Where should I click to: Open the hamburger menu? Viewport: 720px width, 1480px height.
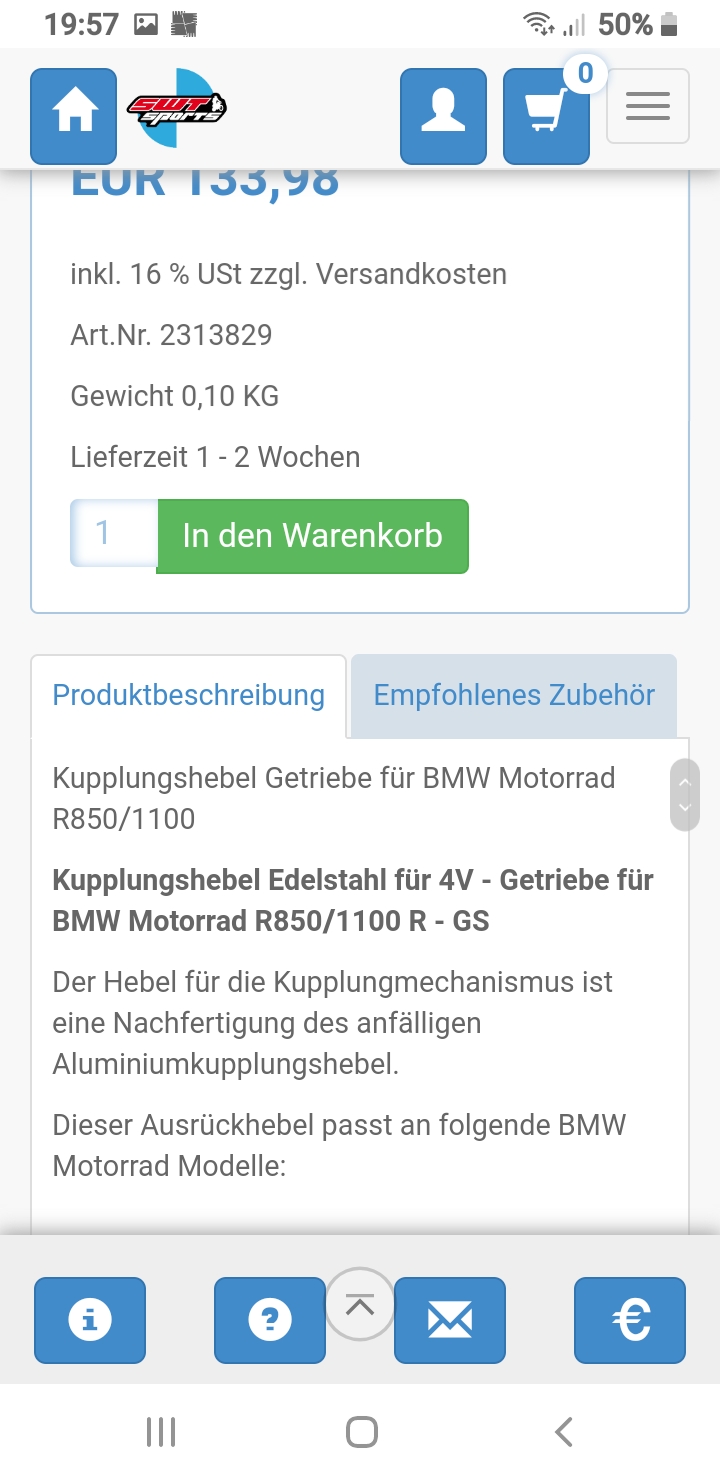tap(648, 106)
